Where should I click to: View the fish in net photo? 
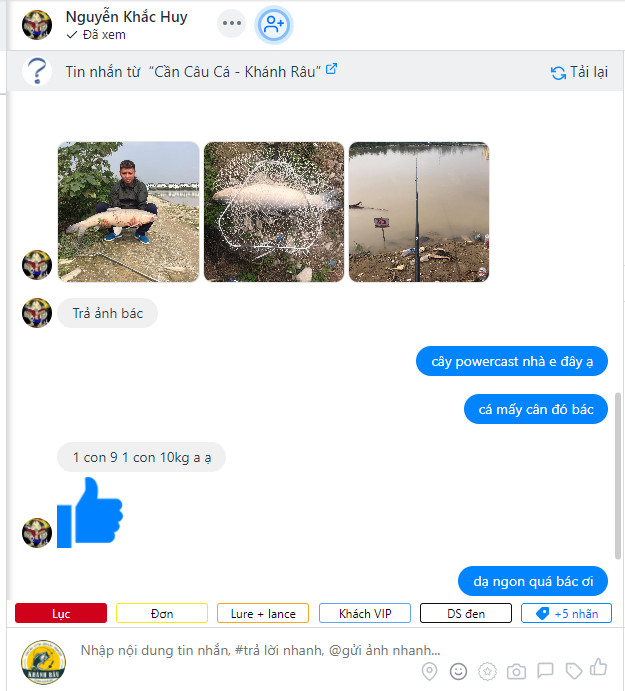(274, 211)
